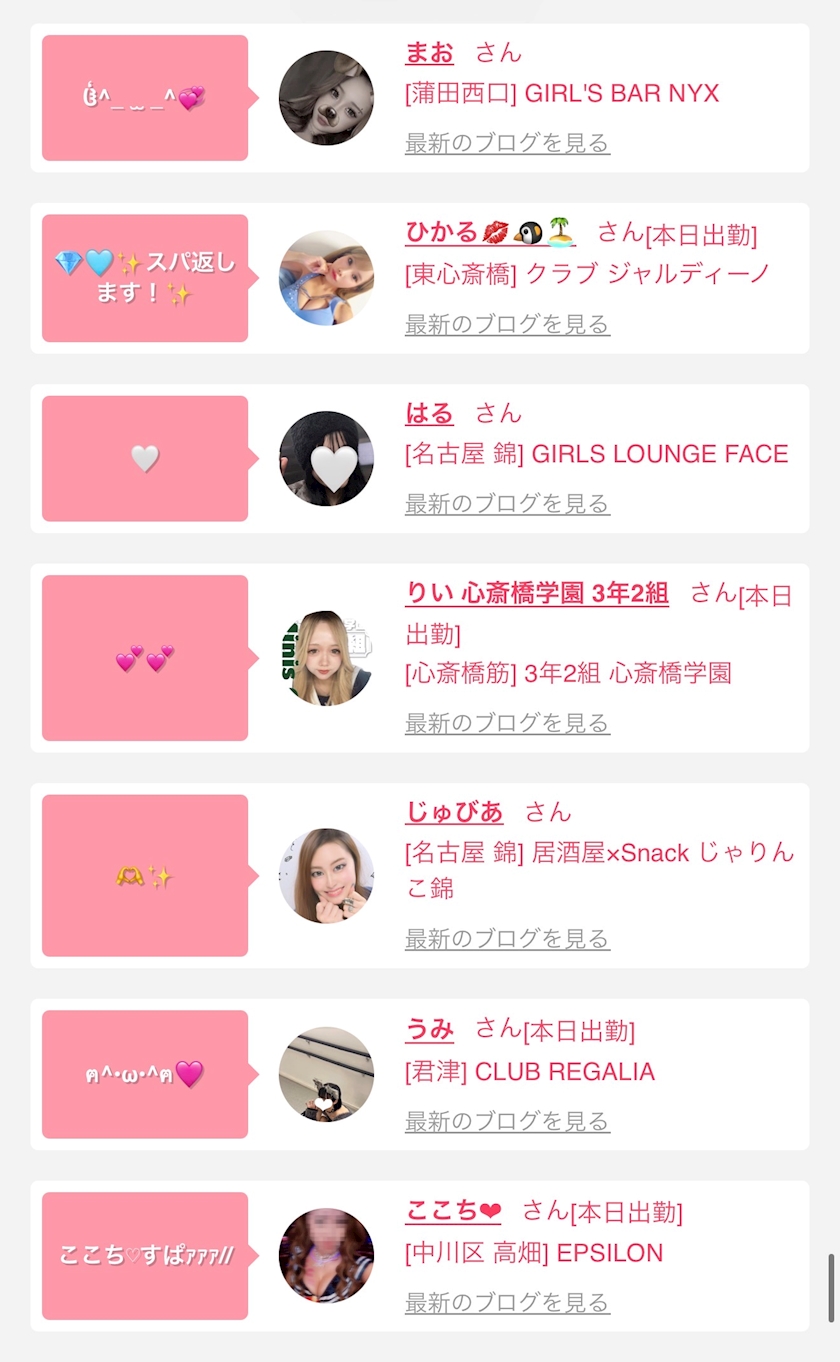The image size is (840, 1362).
Task: Tap まお's round profile photo
Action: pyautogui.click(x=326, y=98)
